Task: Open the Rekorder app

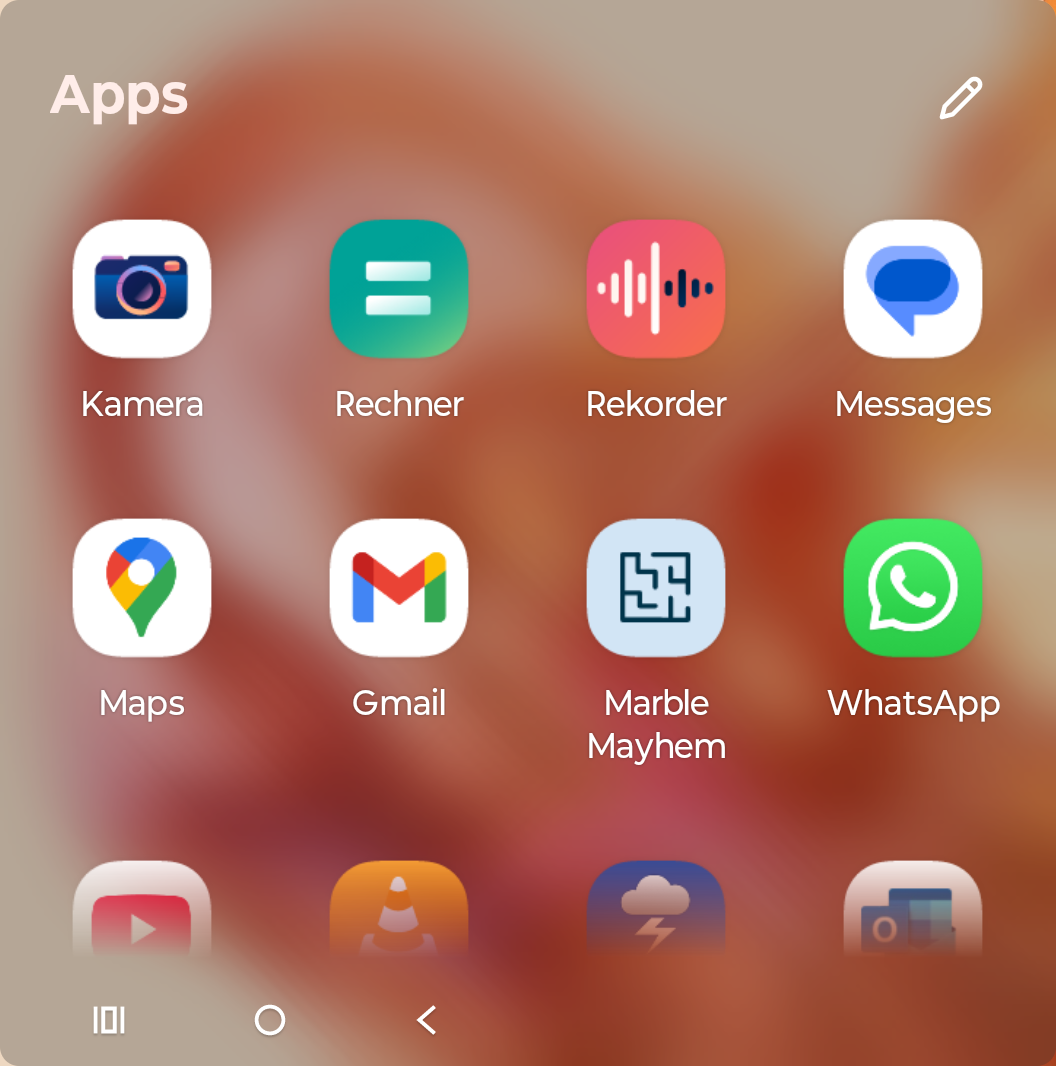Action: [x=656, y=289]
